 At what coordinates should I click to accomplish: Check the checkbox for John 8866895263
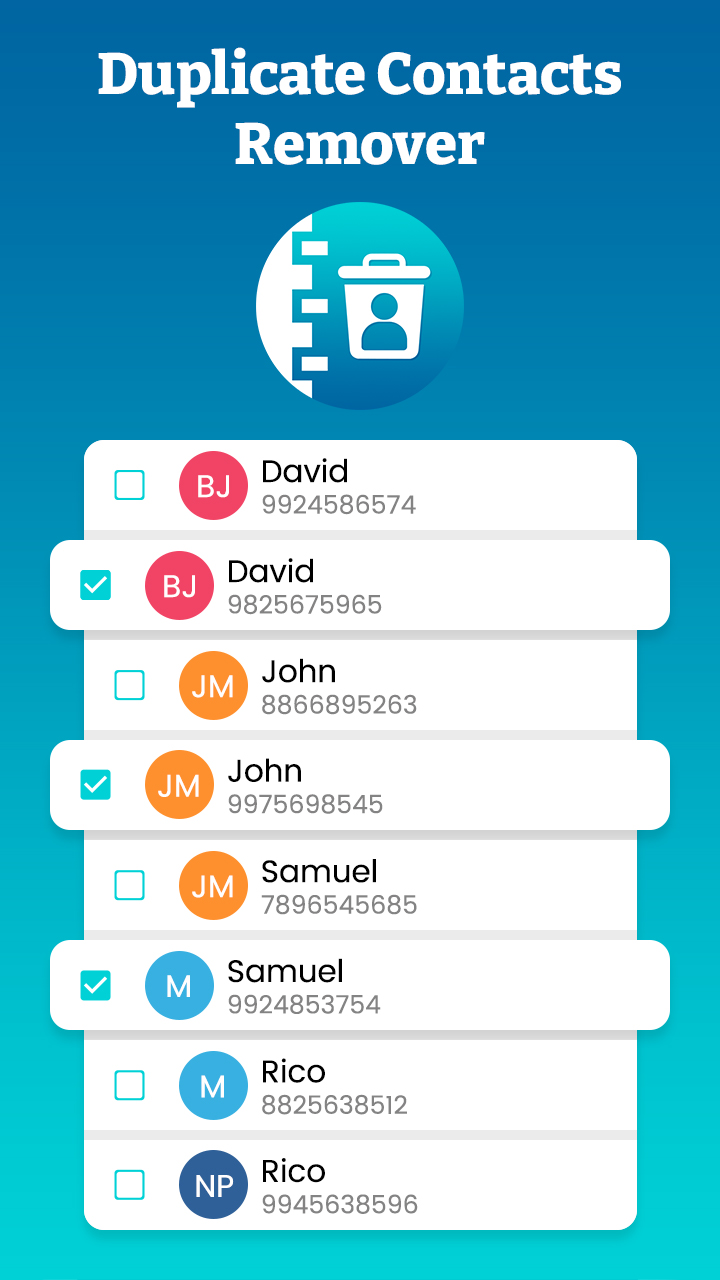pyautogui.click(x=129, y=685)
